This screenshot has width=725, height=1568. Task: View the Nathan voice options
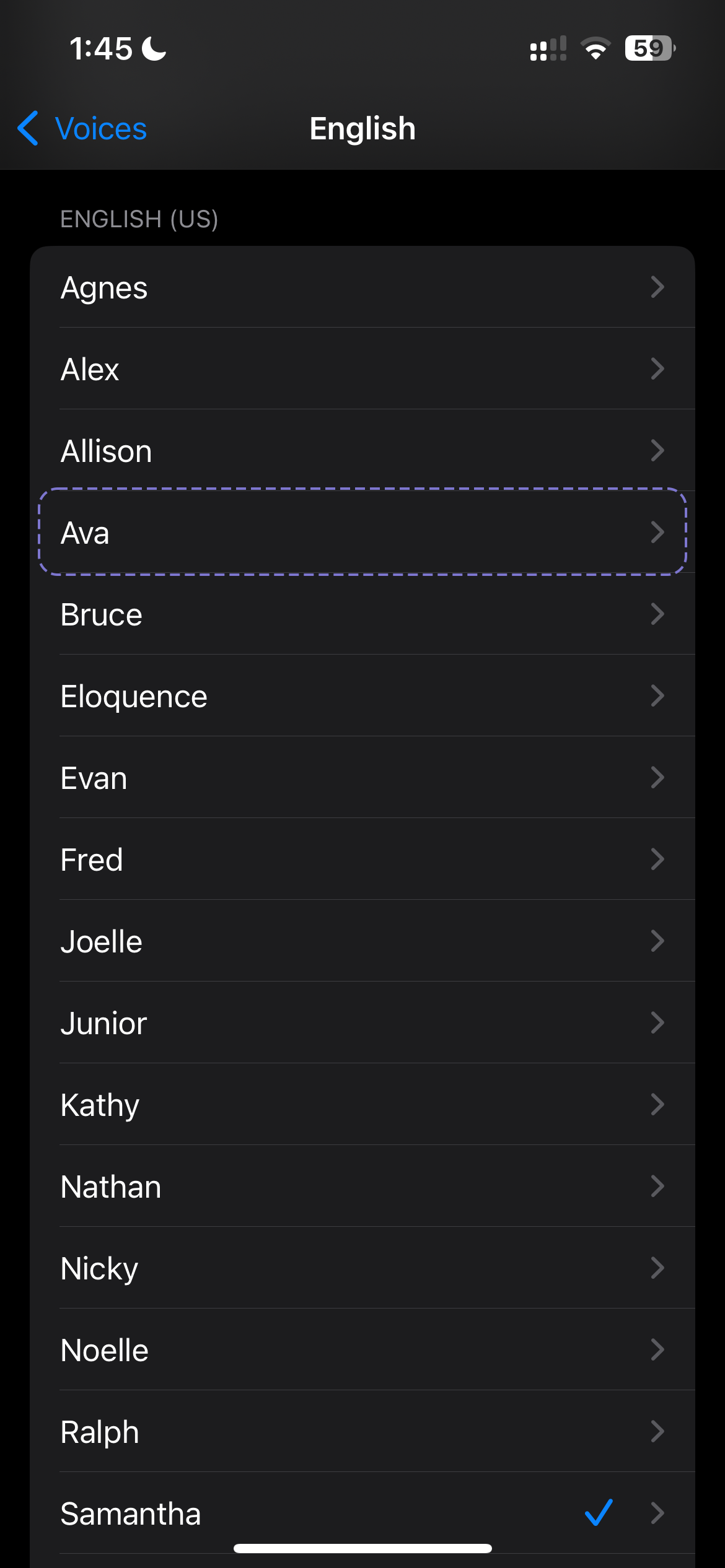point(362,1187)
